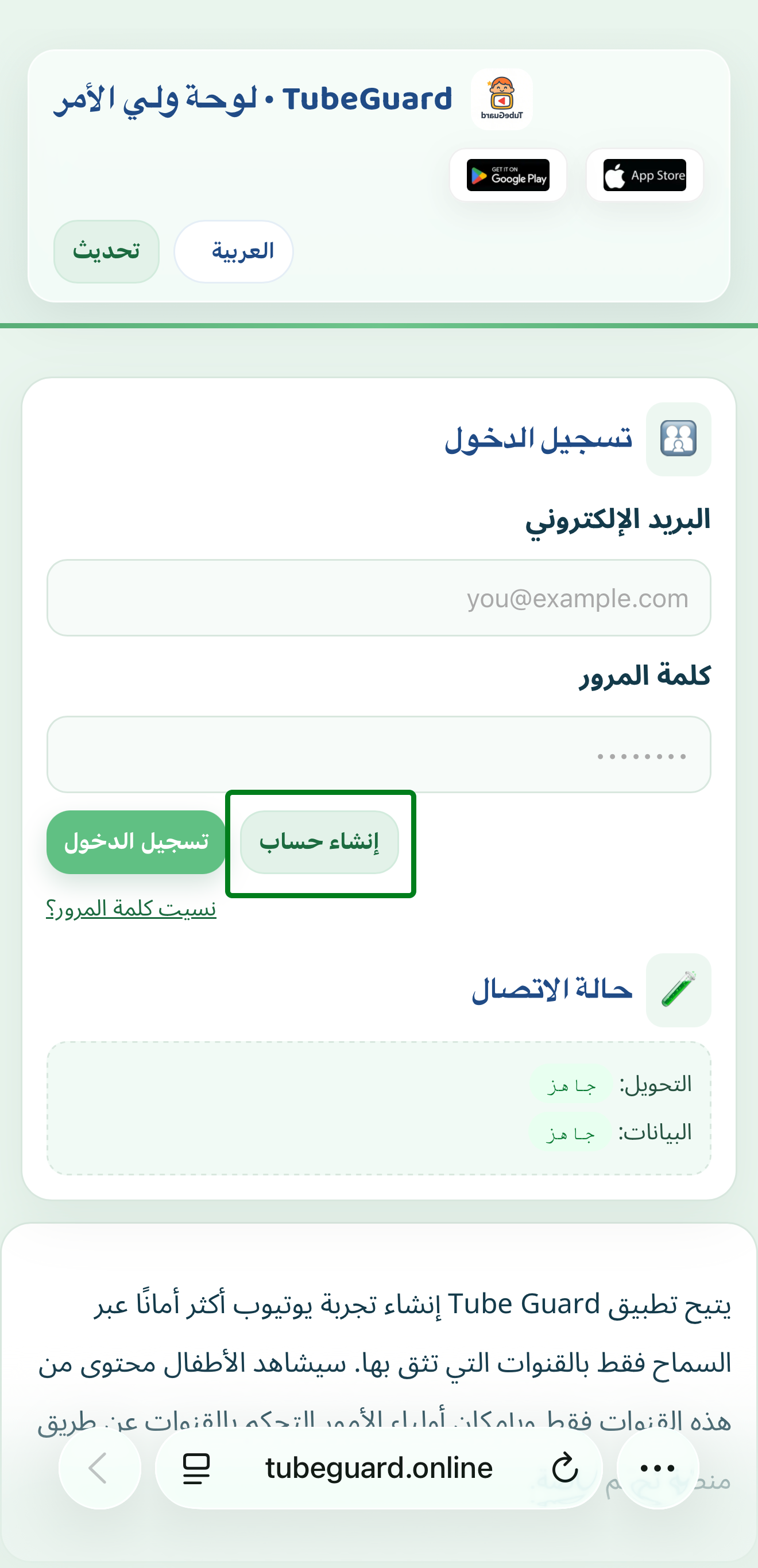The width and height of the screenshot is (758, 1568).
Task: Tap إنشاء حساب to create account
Action: [320, 842]
